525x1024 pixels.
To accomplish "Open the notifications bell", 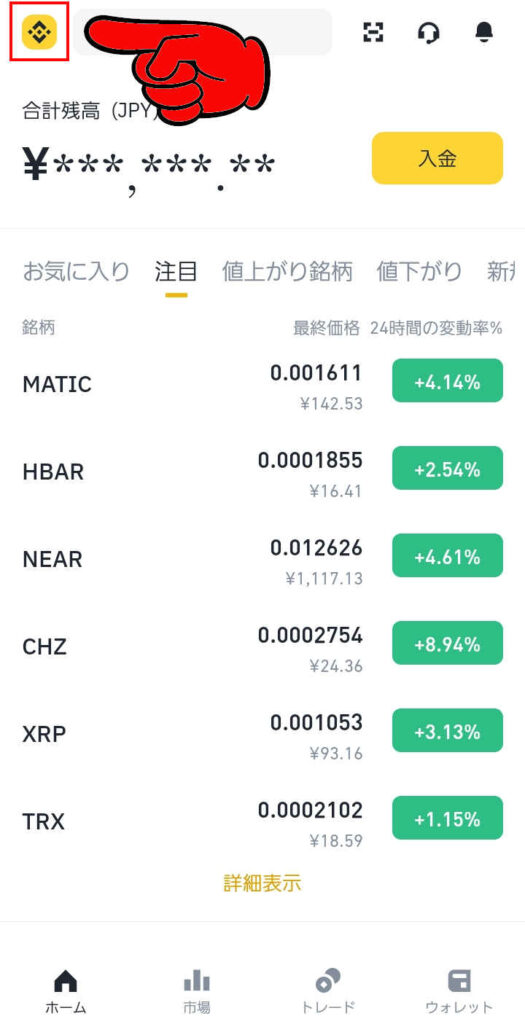I will [484, 31].
